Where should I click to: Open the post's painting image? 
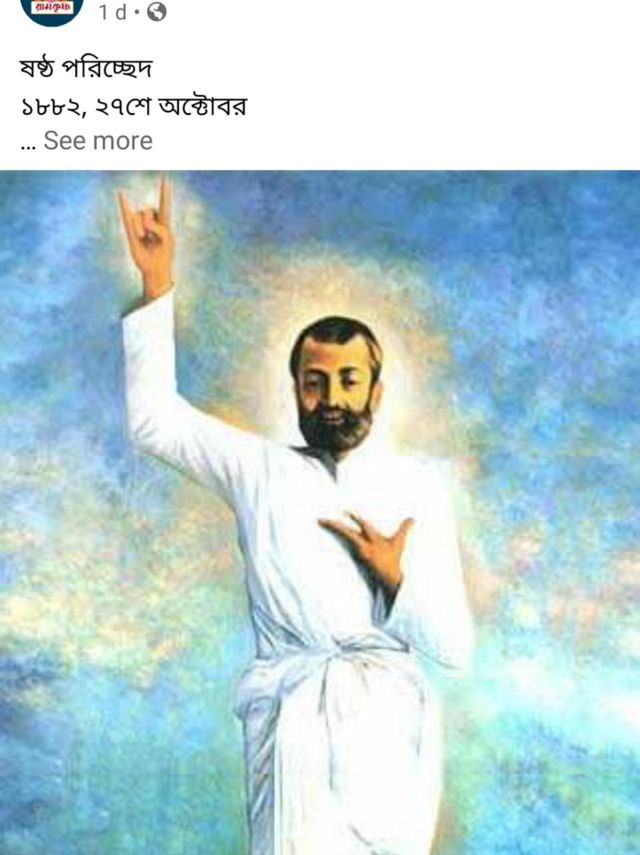320,512
